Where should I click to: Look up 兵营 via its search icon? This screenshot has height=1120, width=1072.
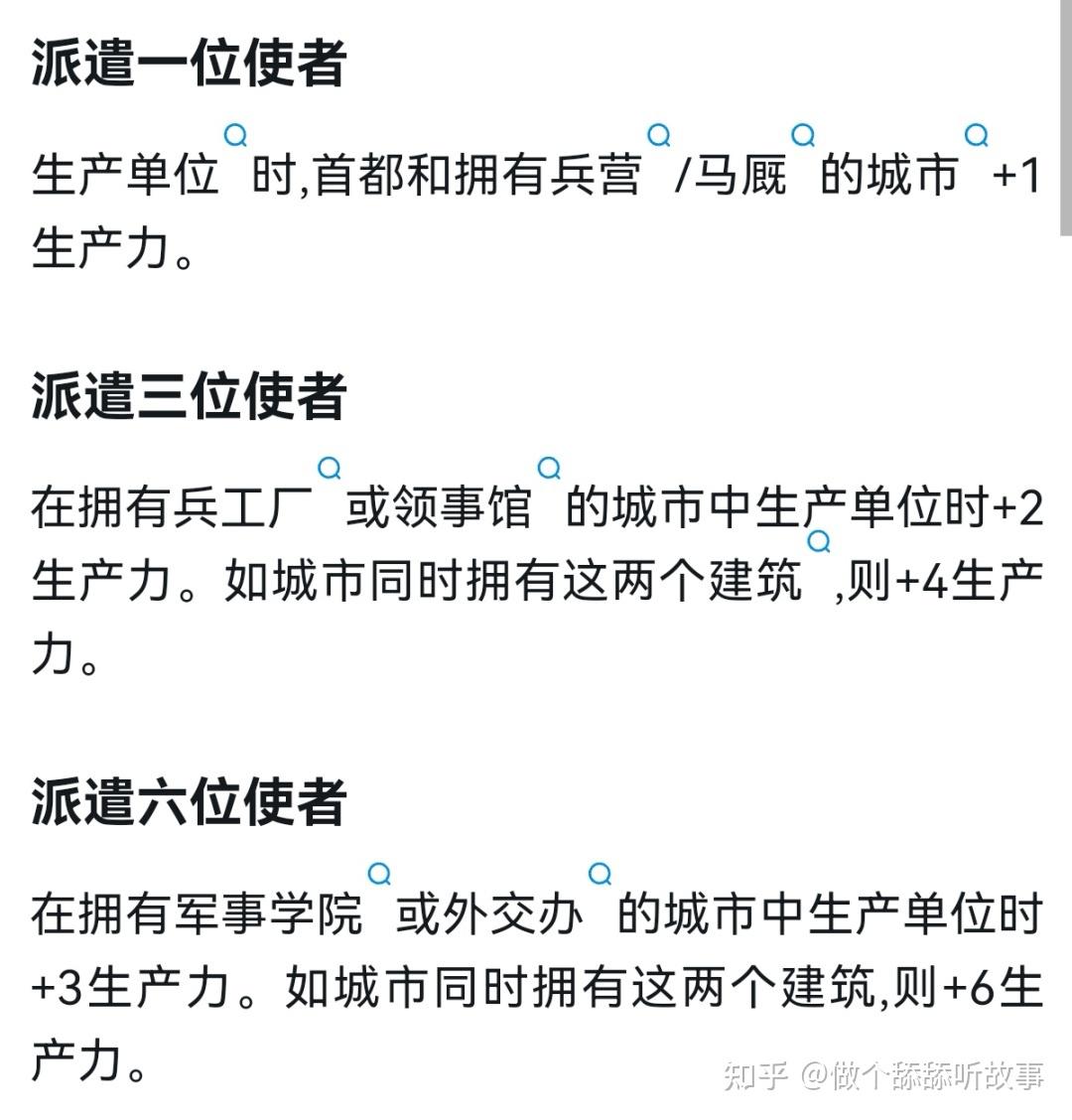click(x=658, y=135)
